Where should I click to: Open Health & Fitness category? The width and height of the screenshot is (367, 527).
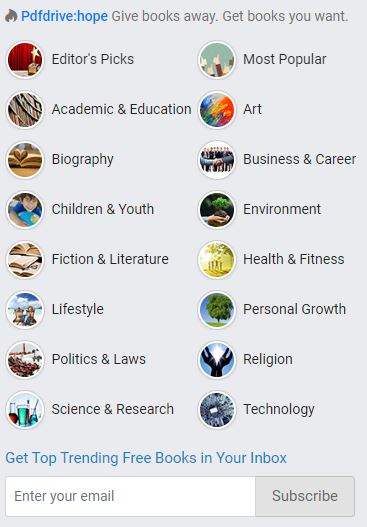pyautogui.click(x=294, y=259)
